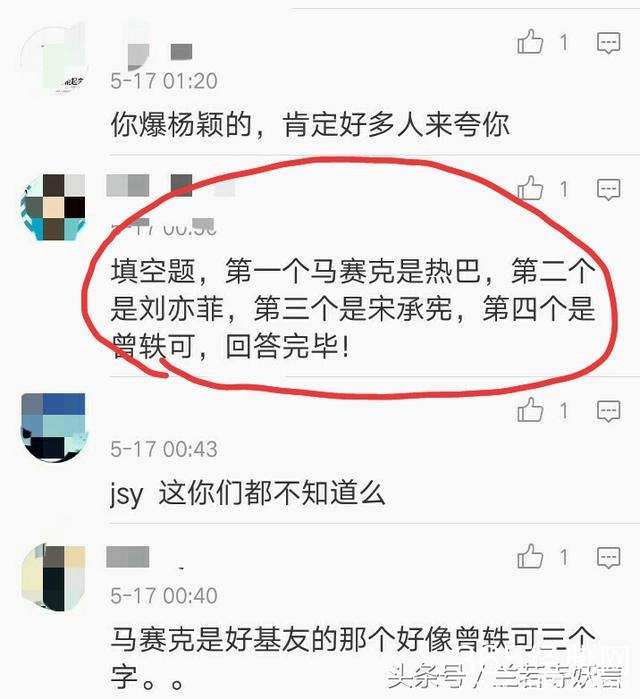Like the 填空题 comment
The height and width of the screenshot is (699, 640).
(x=530, y=188)
